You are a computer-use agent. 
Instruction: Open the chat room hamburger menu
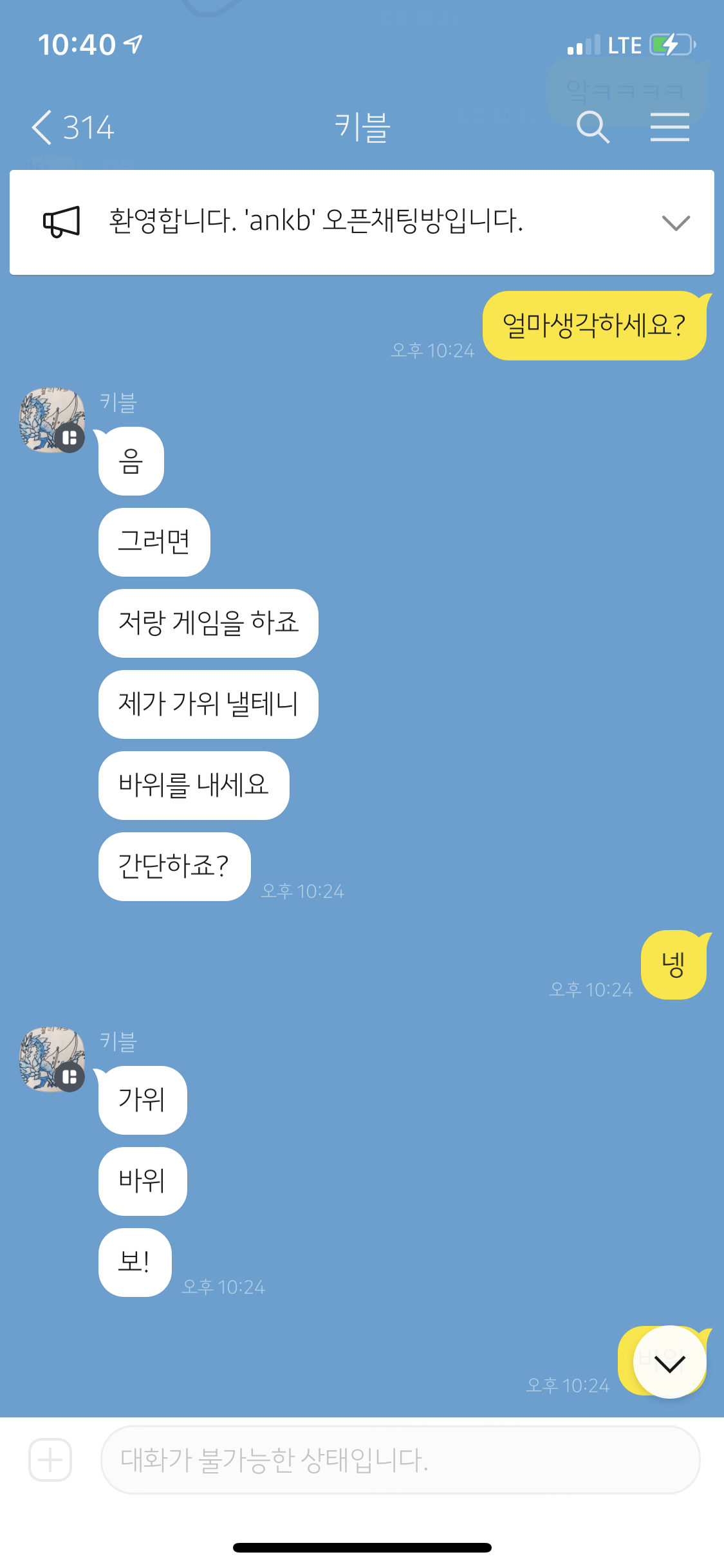[x=669, y=127]
